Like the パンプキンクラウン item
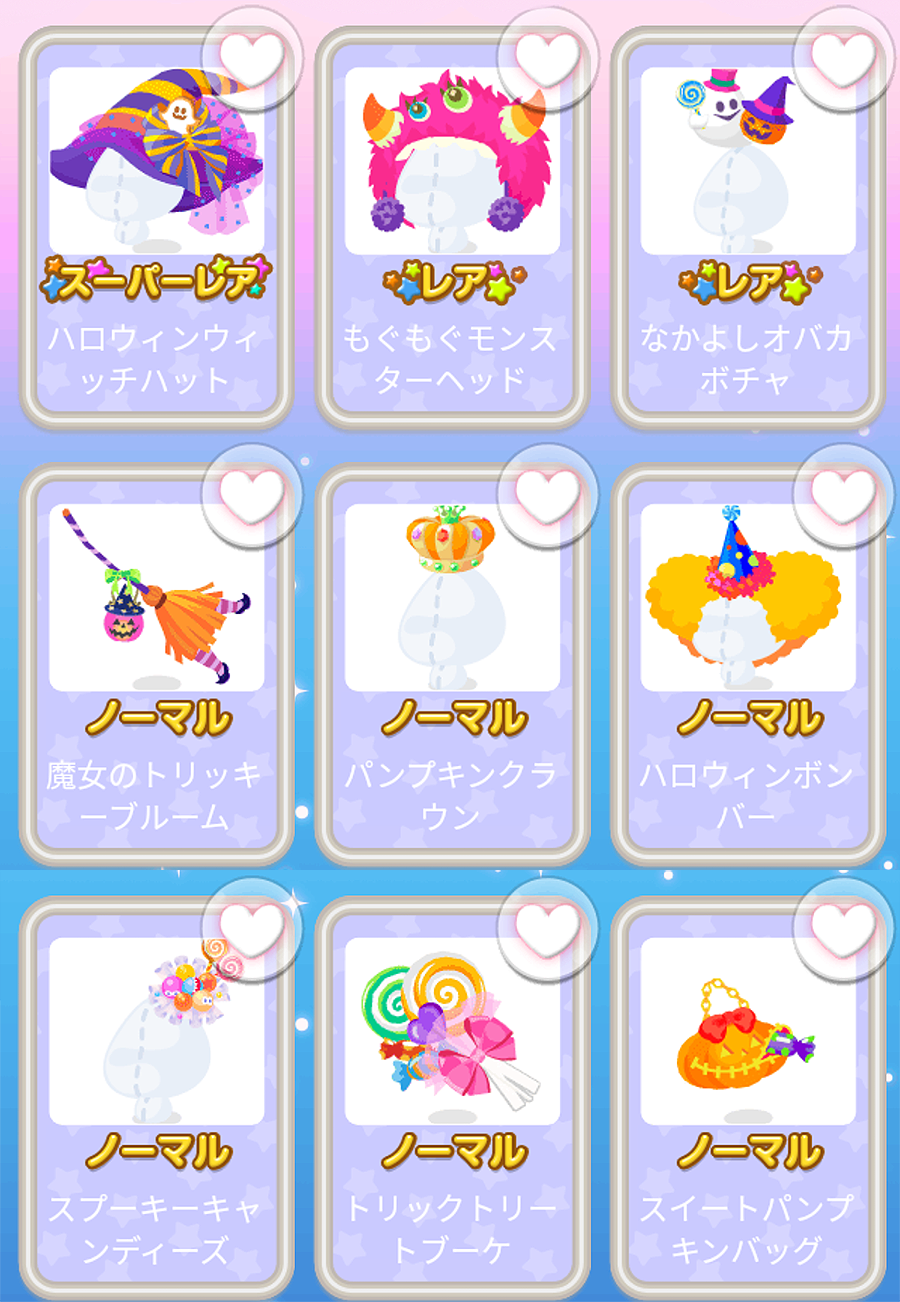The image size is (900, 1302). click(x=547, y=493)
